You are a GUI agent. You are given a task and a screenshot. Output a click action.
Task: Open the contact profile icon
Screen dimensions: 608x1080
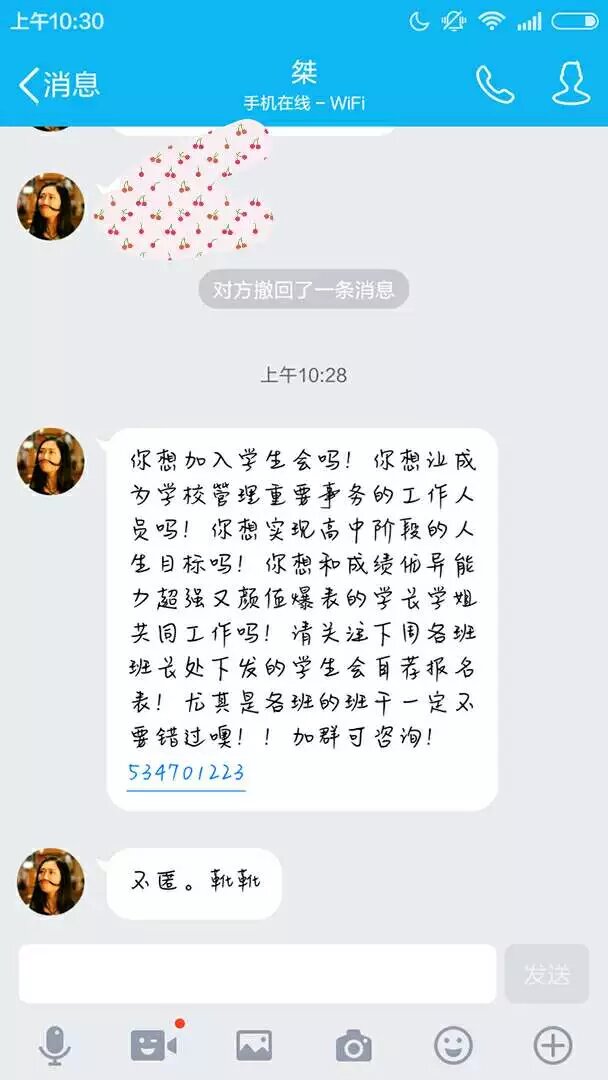tap(571, 84)
